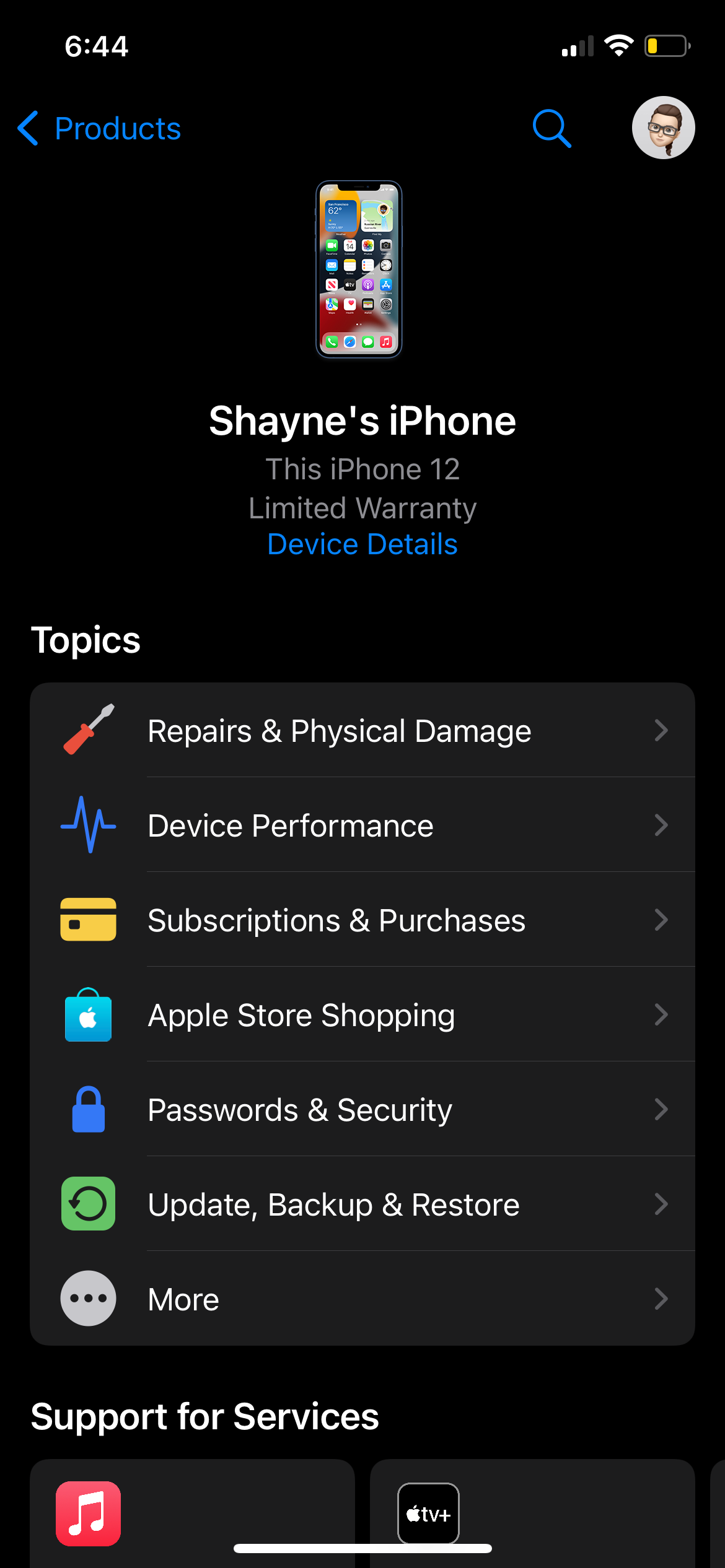
Task: Click the More ellipsis icon
Action: coord(87,1299)
